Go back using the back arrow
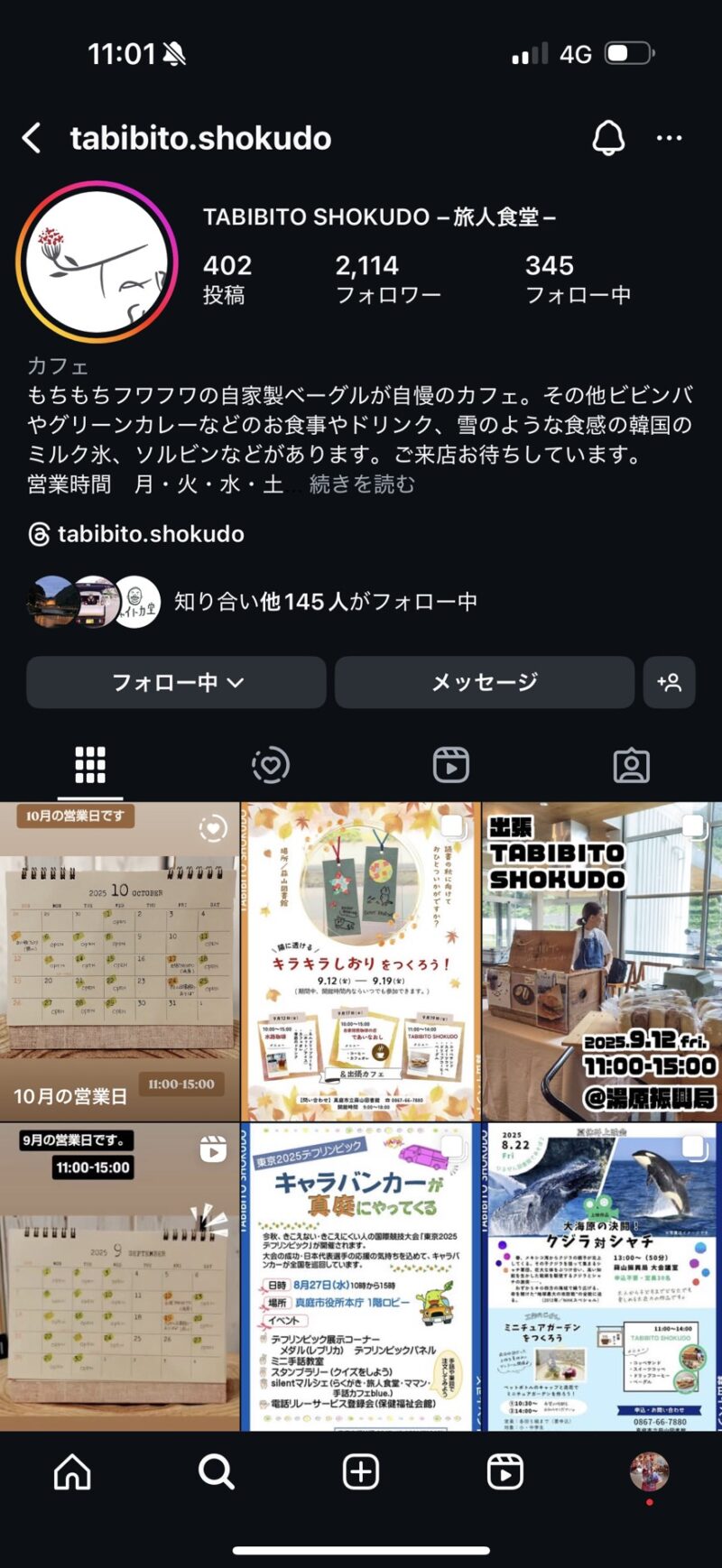The image size is (722, 1568). [x=32, y=138]
